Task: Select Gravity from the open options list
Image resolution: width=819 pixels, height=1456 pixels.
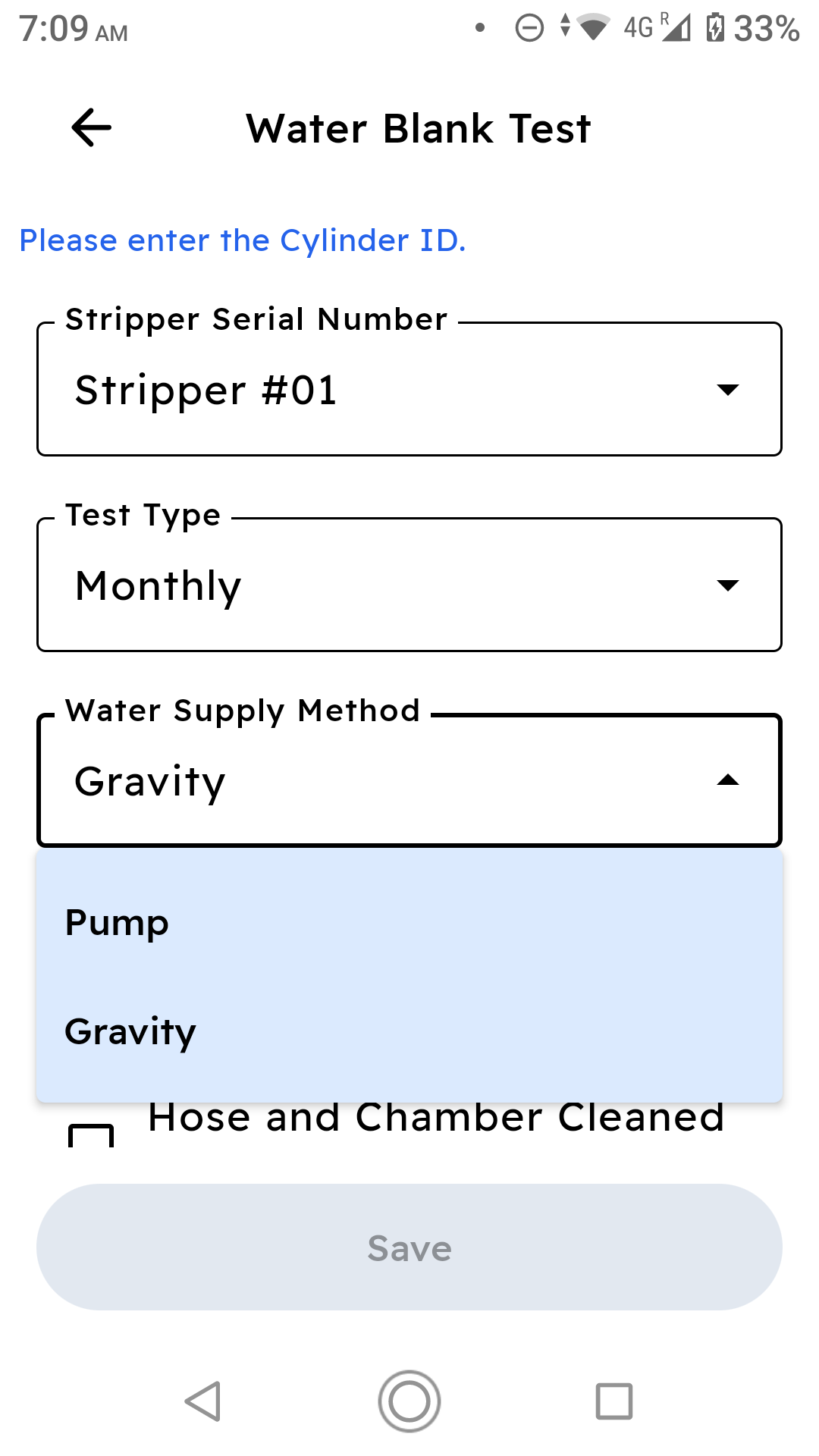Action: (130, 1031)
